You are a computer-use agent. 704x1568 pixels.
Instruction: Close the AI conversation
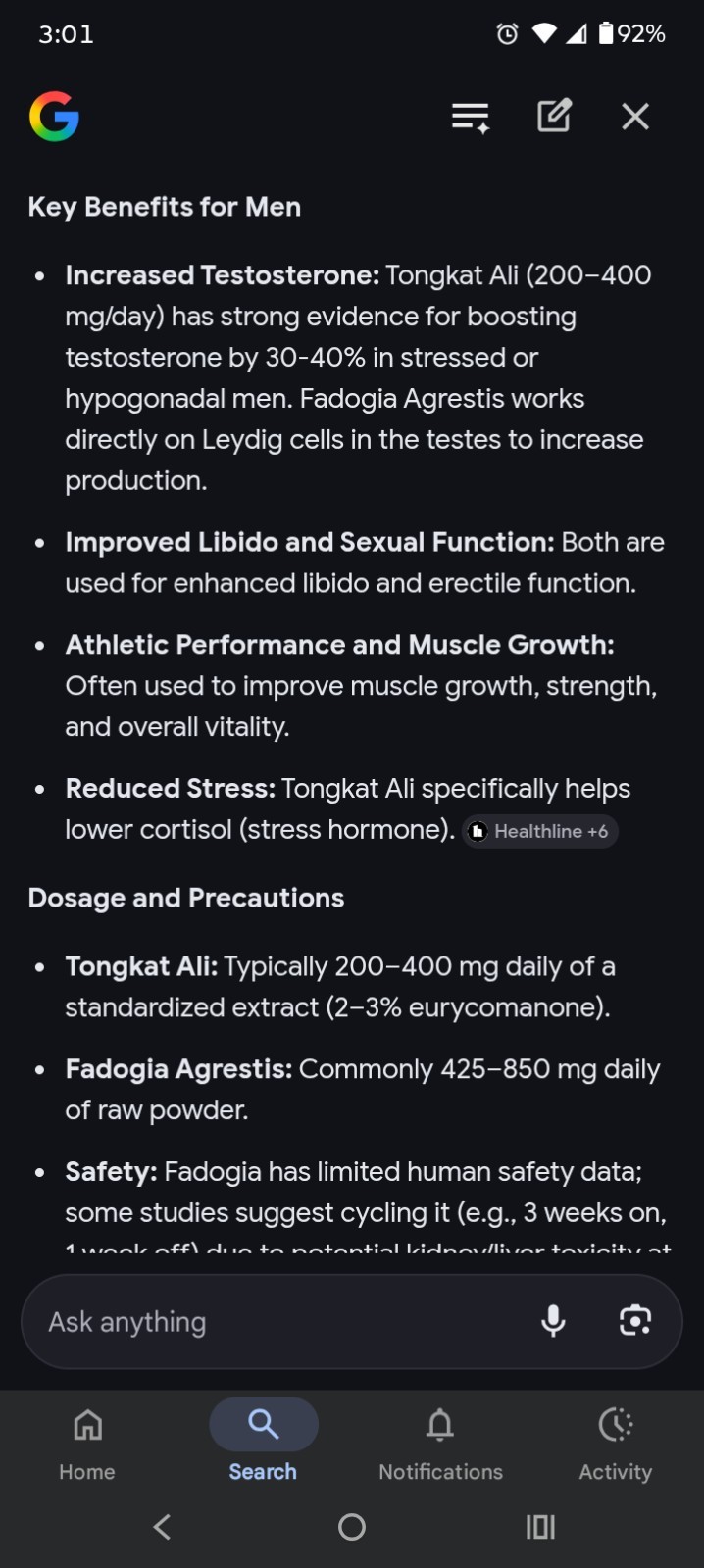click(x=635, y=117)
